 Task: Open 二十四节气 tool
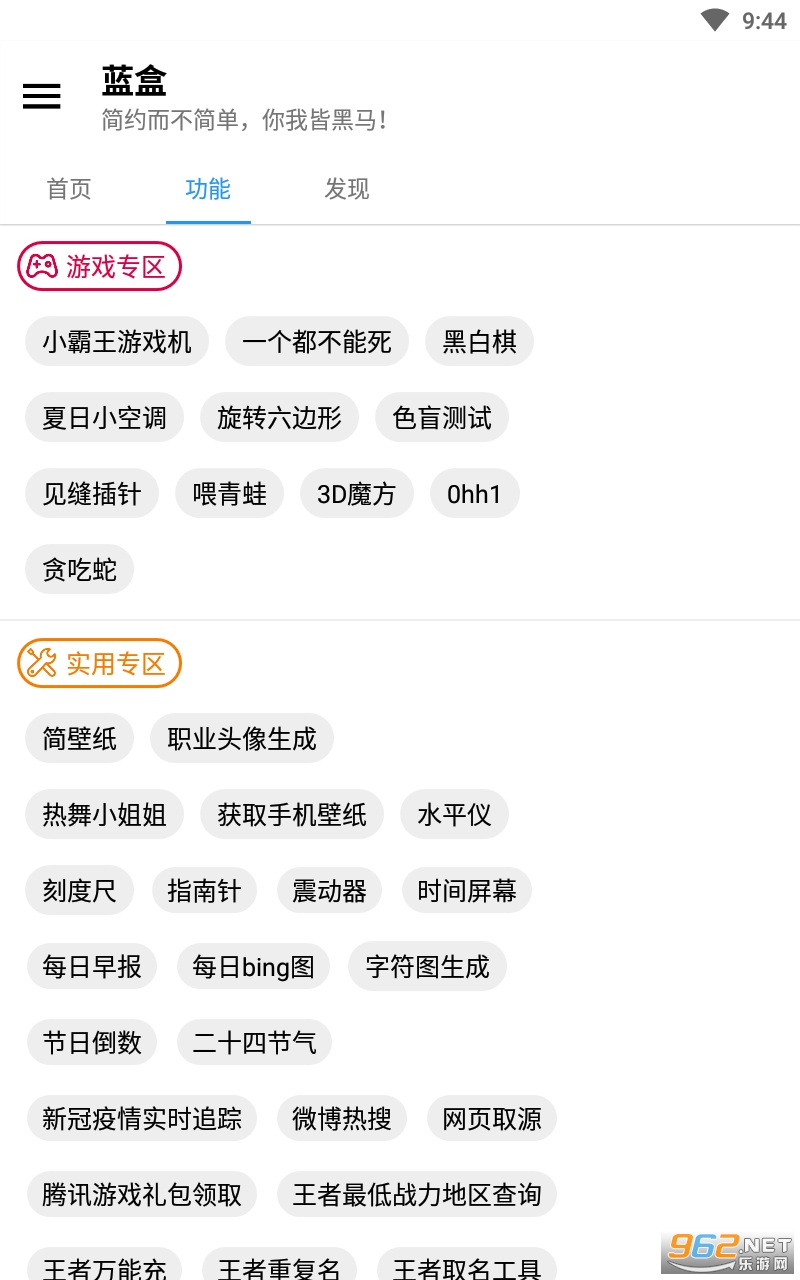point(254,1043)
